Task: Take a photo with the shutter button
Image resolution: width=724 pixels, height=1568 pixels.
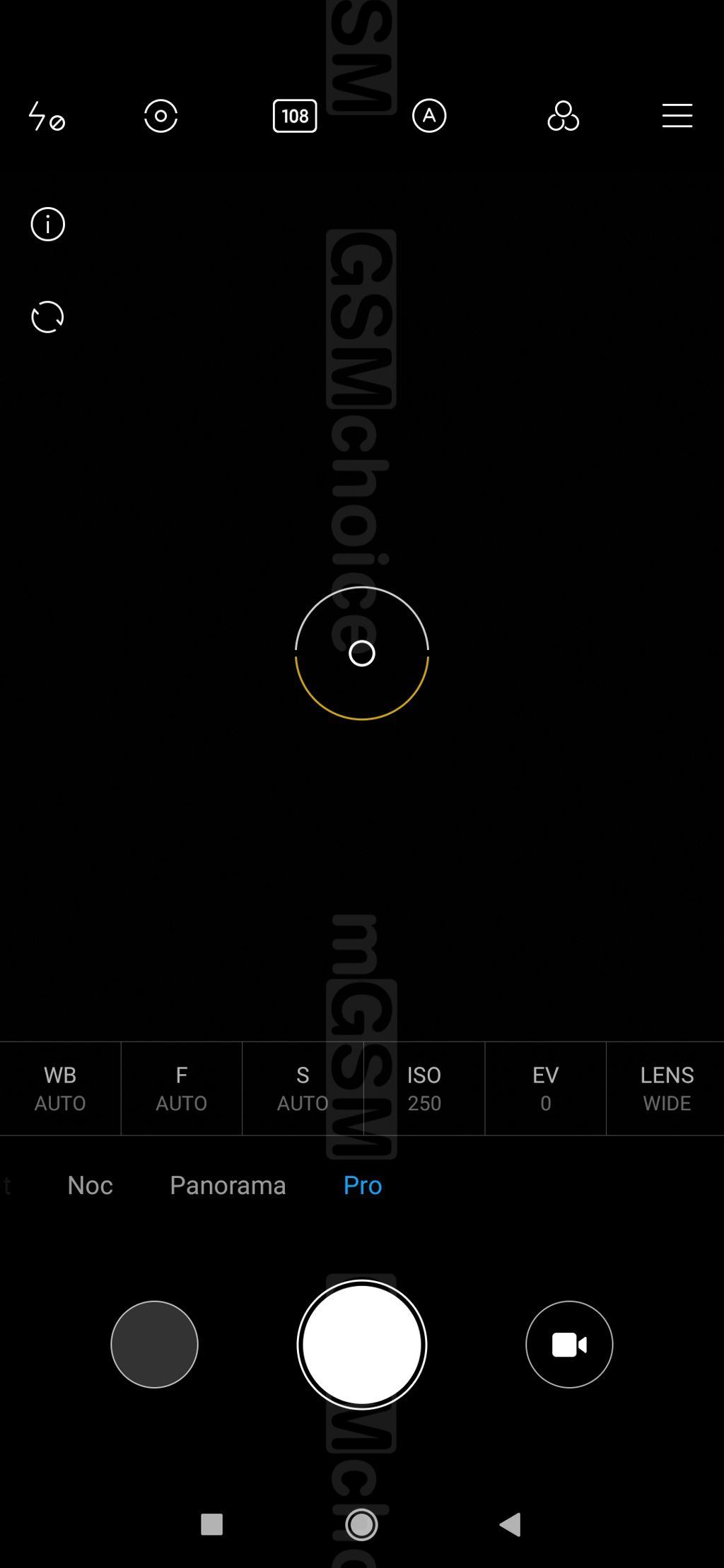Action: [x=361, y=1344]
